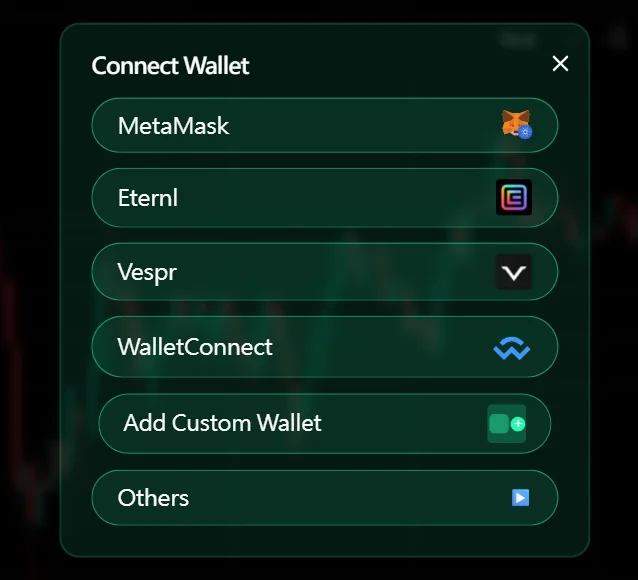Image resolution: width=638 pixels, height=580 pixels.
Task: Choose the Eternl wallet option
Action: click(324, 198)
